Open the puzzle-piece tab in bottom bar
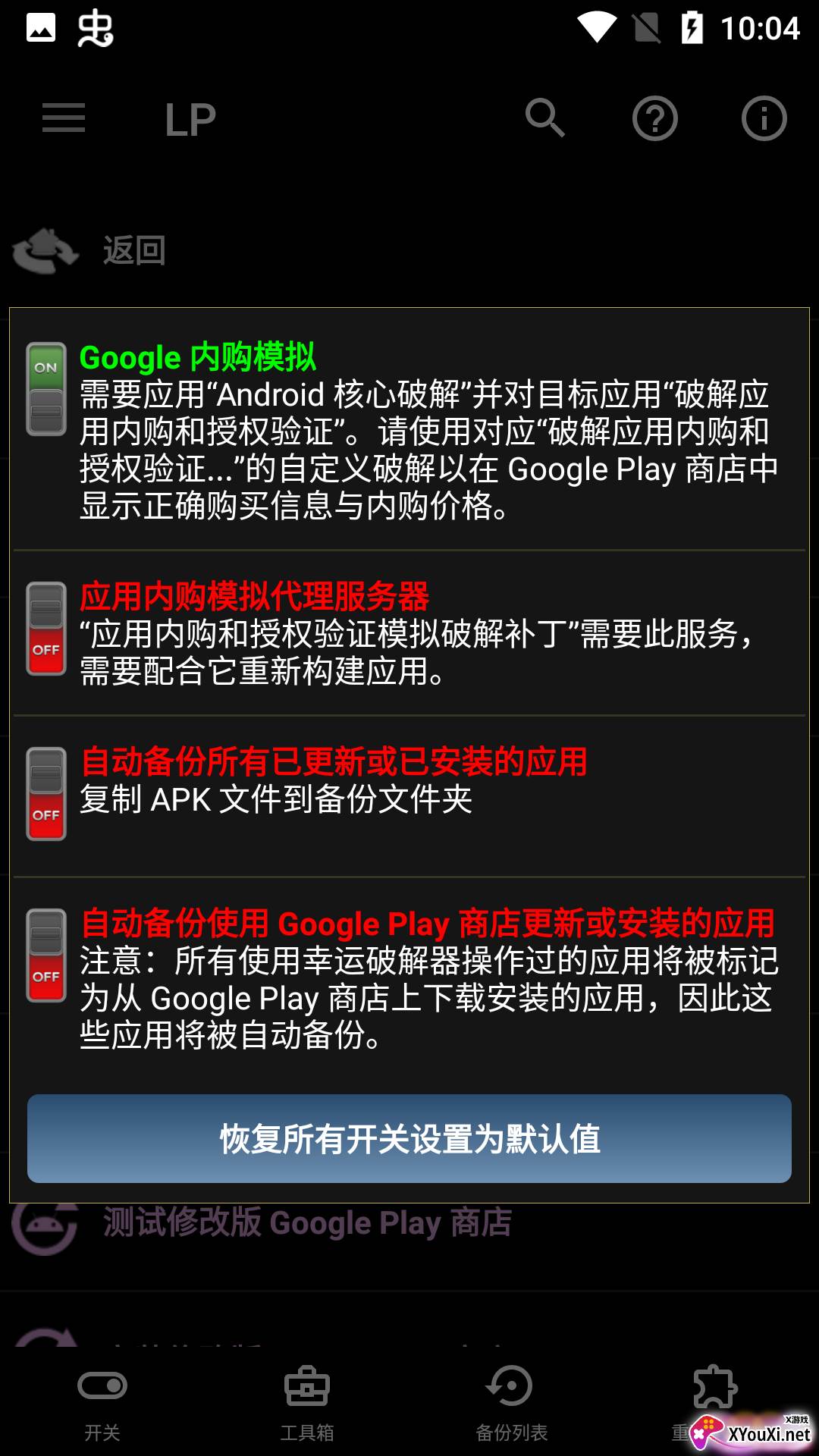The image size is (819, 1456). click(715, 1388)
